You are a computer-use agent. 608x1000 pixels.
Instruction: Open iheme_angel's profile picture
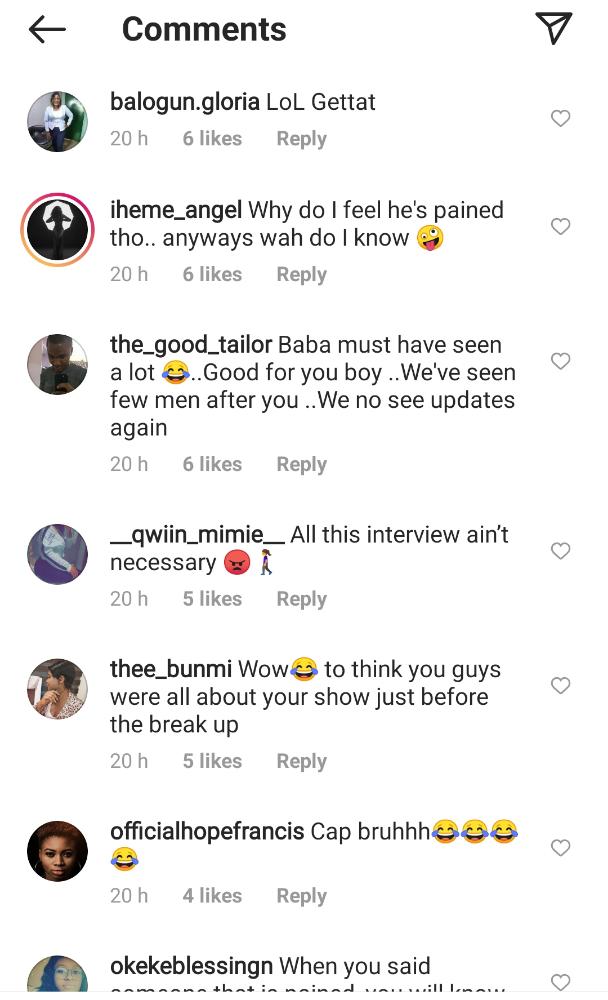point(57,230)
